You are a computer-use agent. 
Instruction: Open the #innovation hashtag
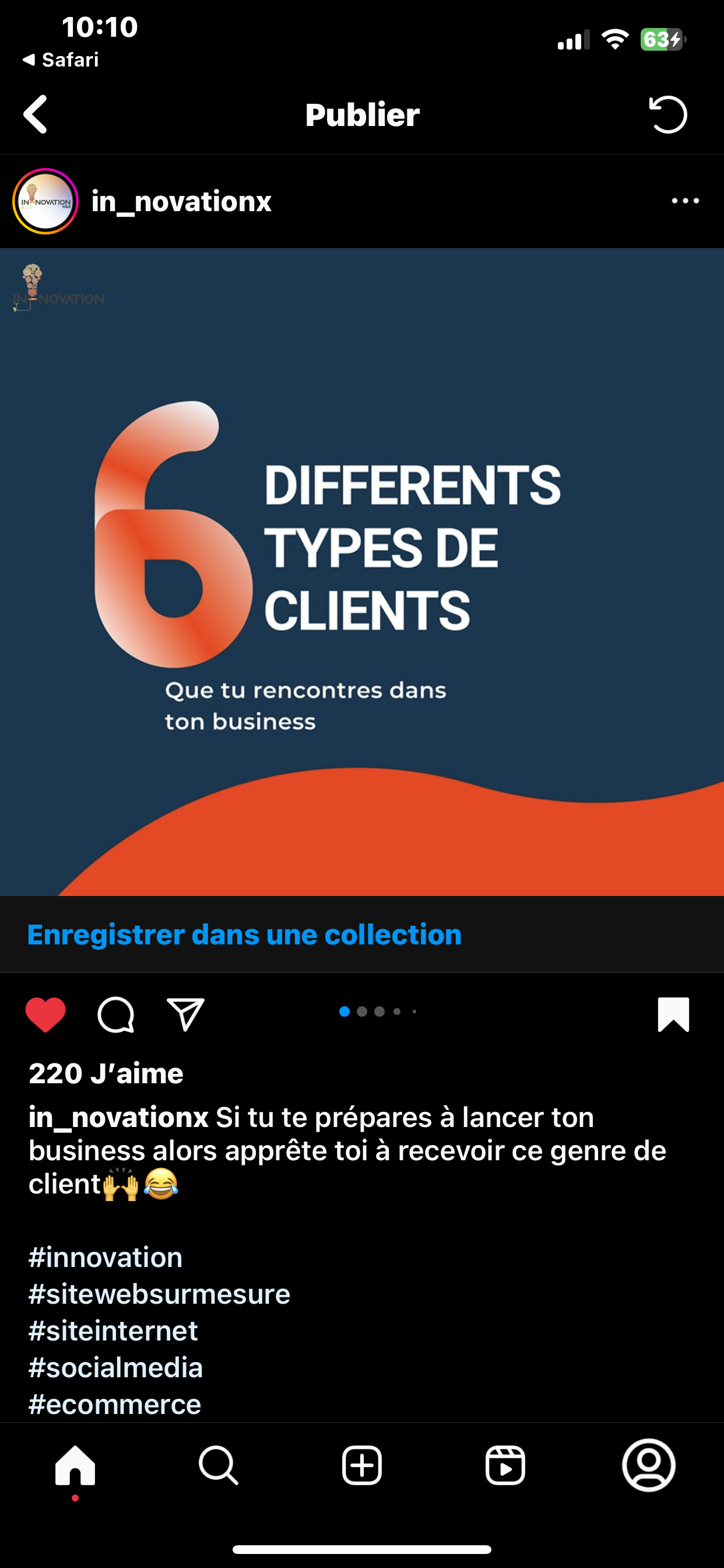click(106, 1257)
